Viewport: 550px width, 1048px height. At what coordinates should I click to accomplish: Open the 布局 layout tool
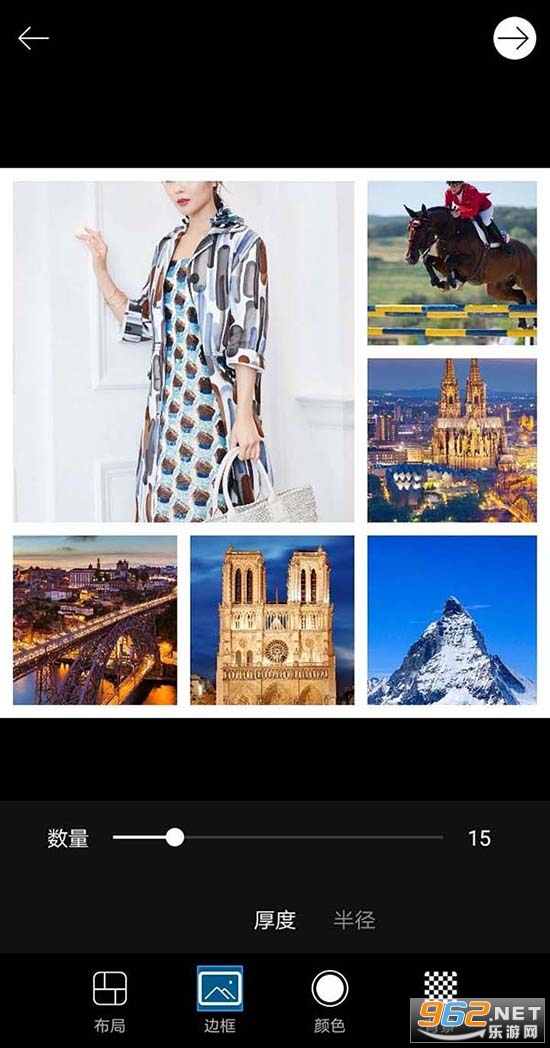click(x=110, y=1001)
